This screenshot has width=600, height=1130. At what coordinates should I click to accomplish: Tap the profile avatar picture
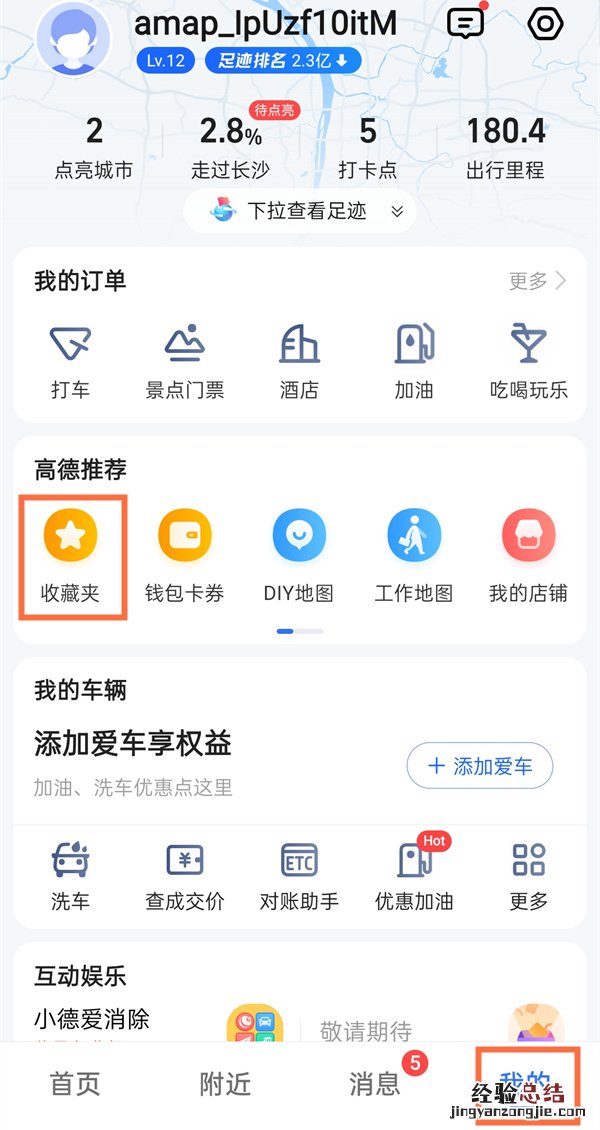(74, 38)
